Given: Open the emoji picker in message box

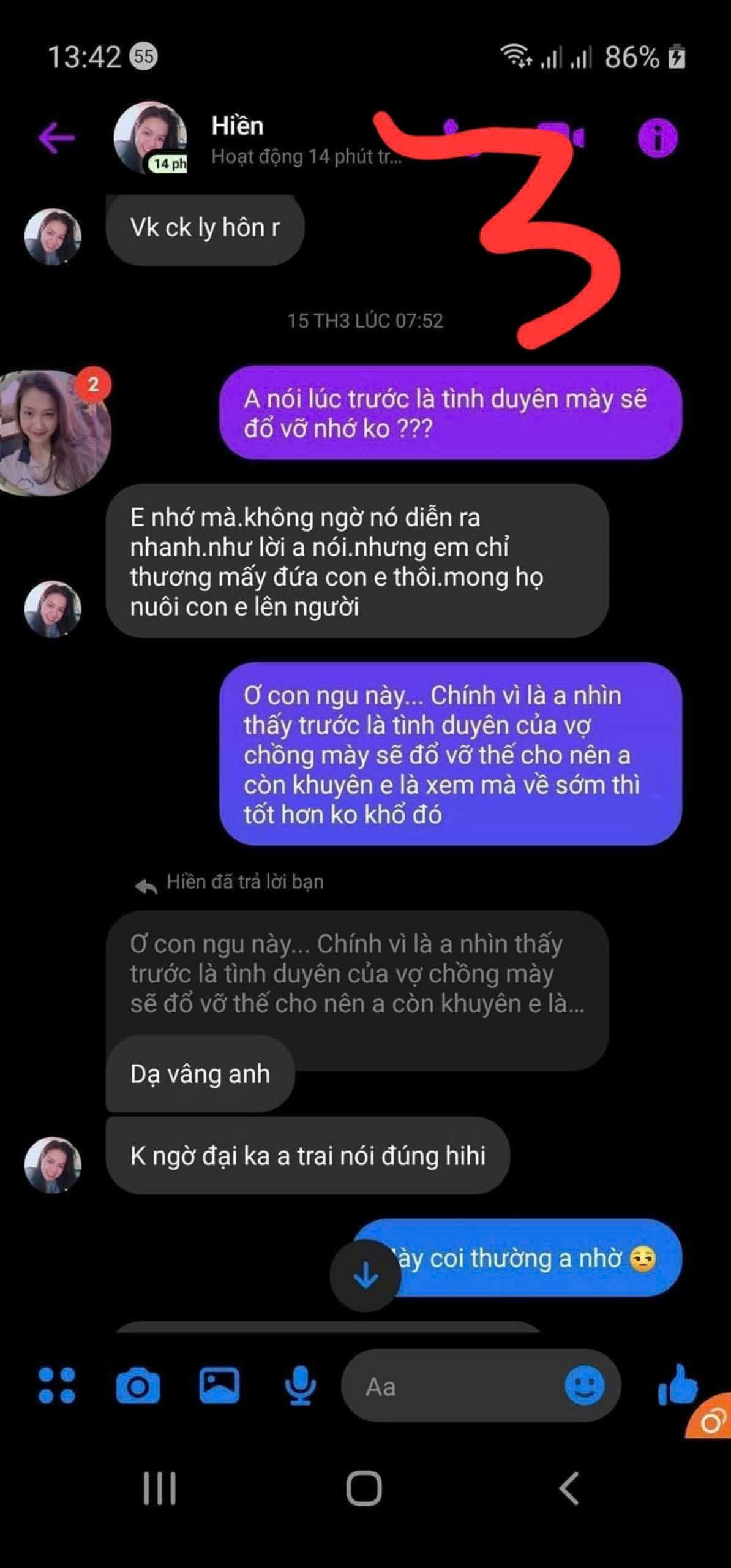Looking at the screenshot, I should pos(585,1385).
